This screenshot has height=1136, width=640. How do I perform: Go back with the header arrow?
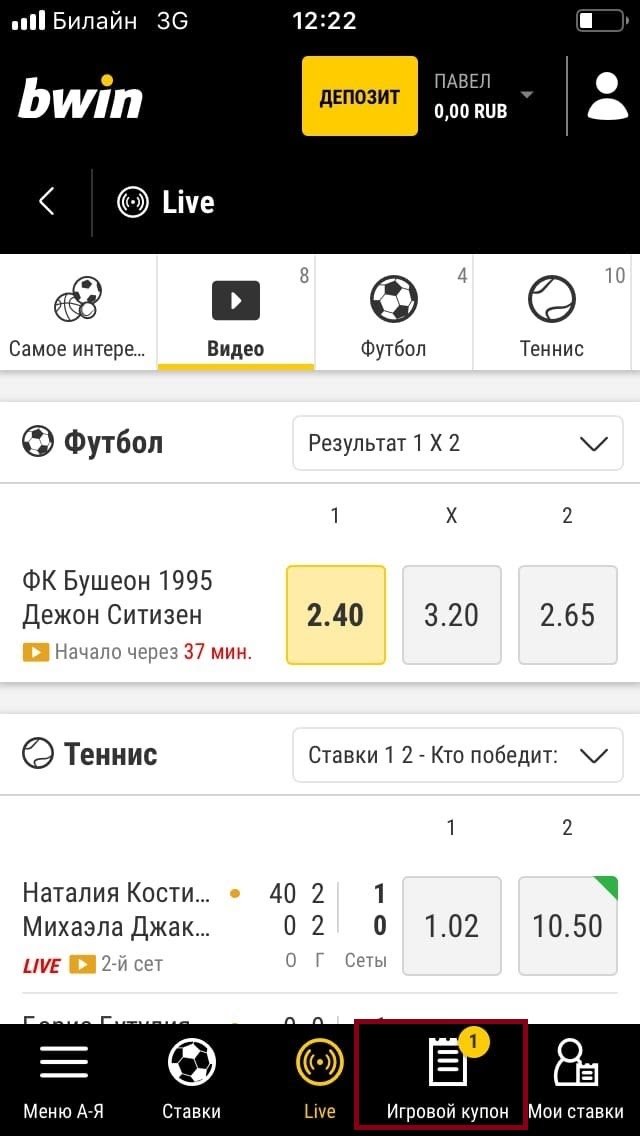coord(46,202)
